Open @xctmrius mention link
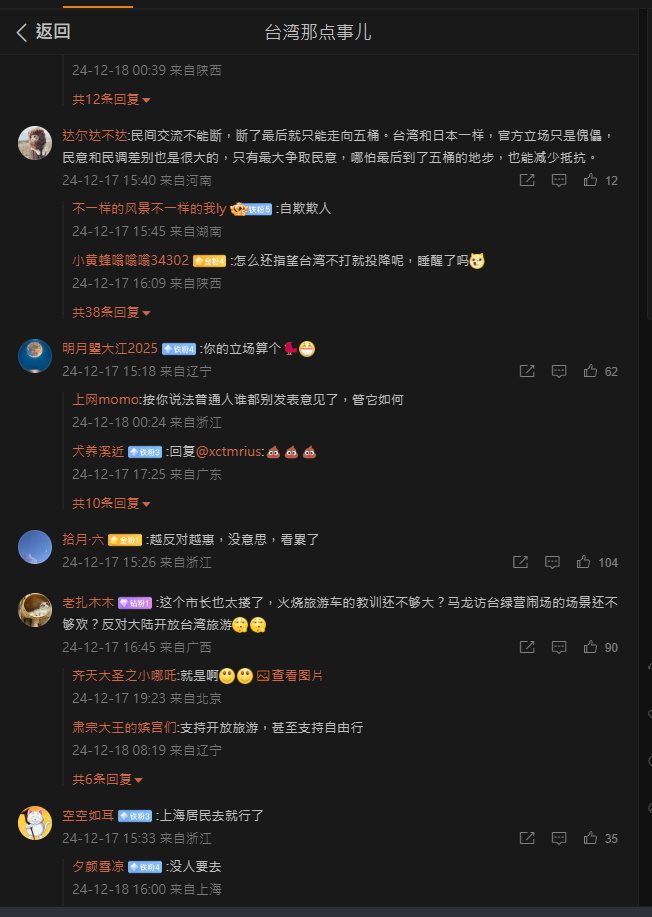This screenshot has width=652, height=917. (x=230, y=452)
